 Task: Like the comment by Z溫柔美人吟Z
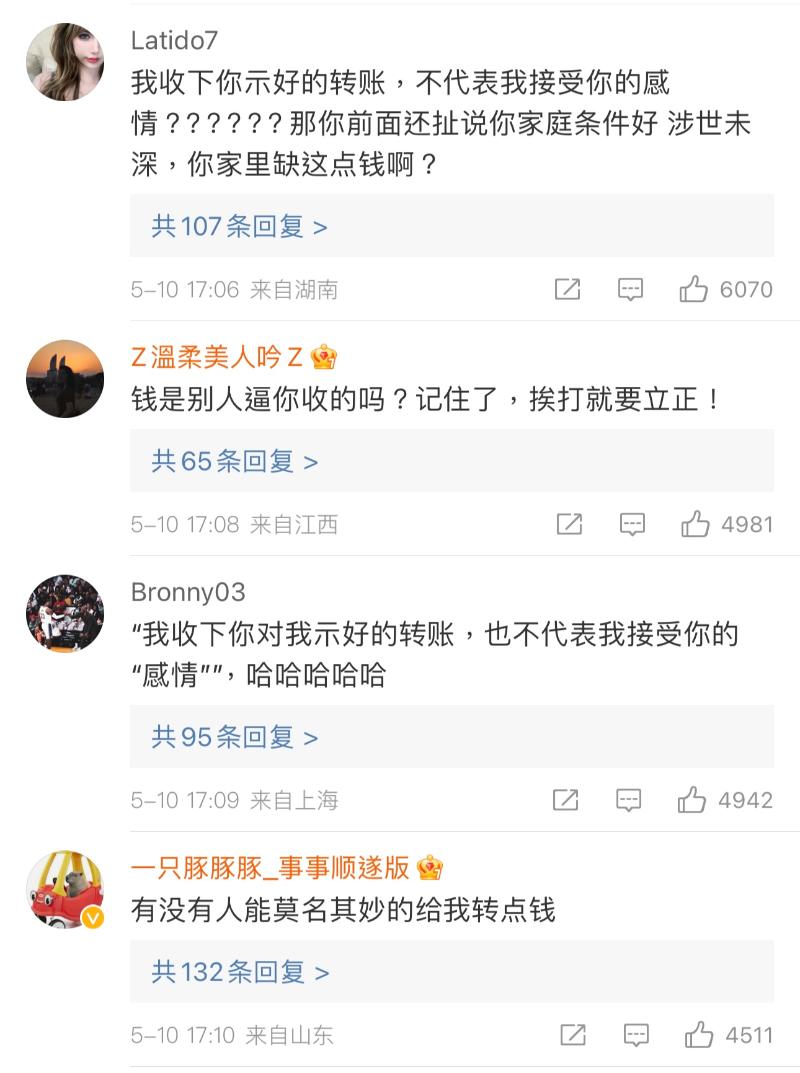point(695,524)
